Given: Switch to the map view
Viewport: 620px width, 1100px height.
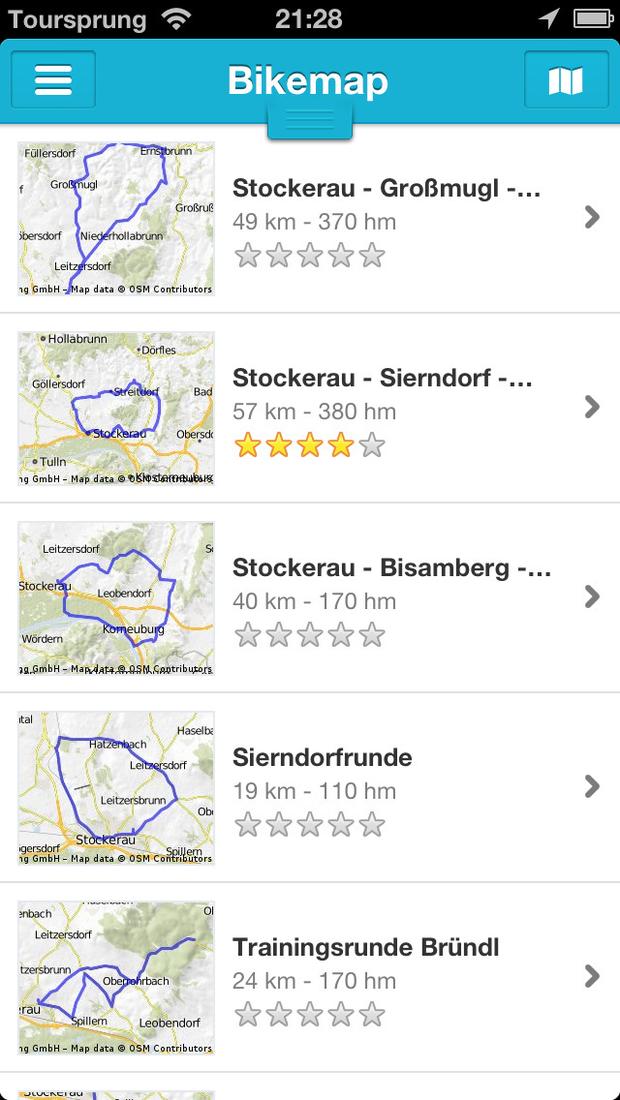Looking at the screenshot, I should point(566,80).
